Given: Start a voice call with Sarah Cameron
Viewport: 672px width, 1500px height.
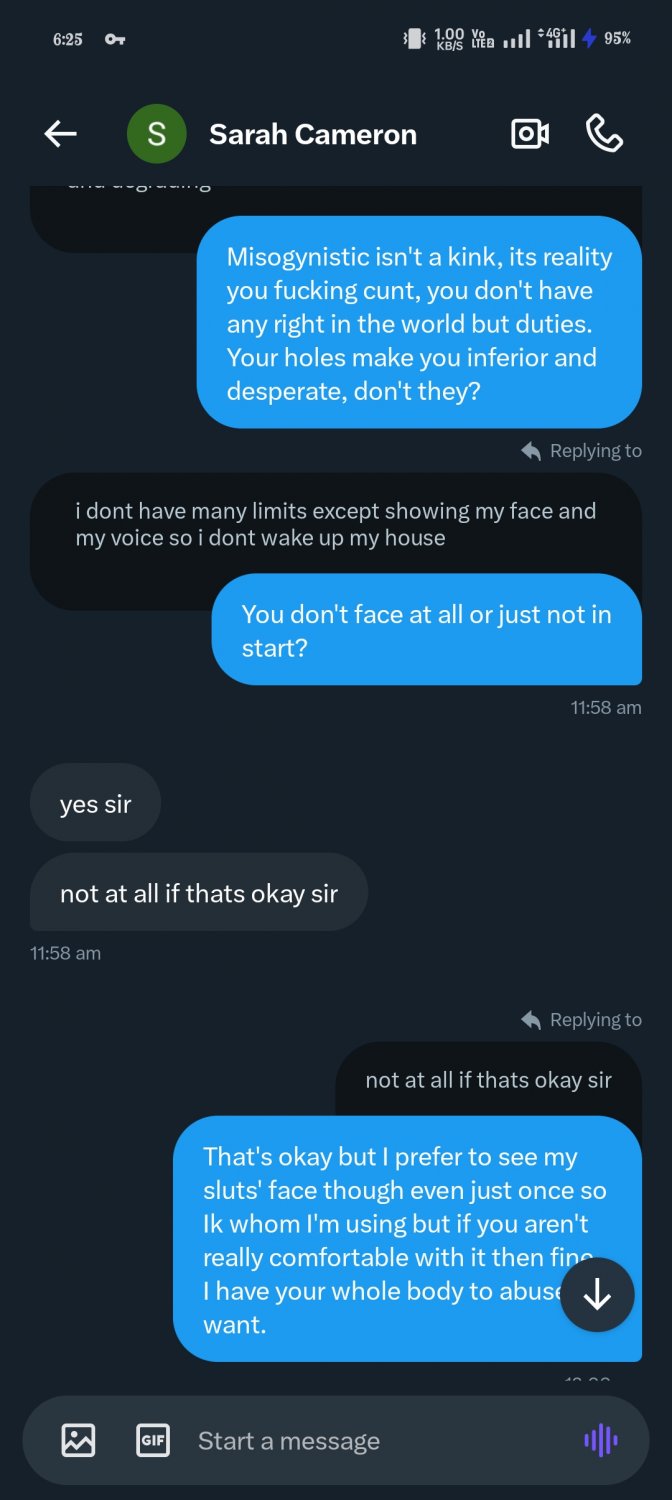Looking at the screenshot, I should (604, 134).
